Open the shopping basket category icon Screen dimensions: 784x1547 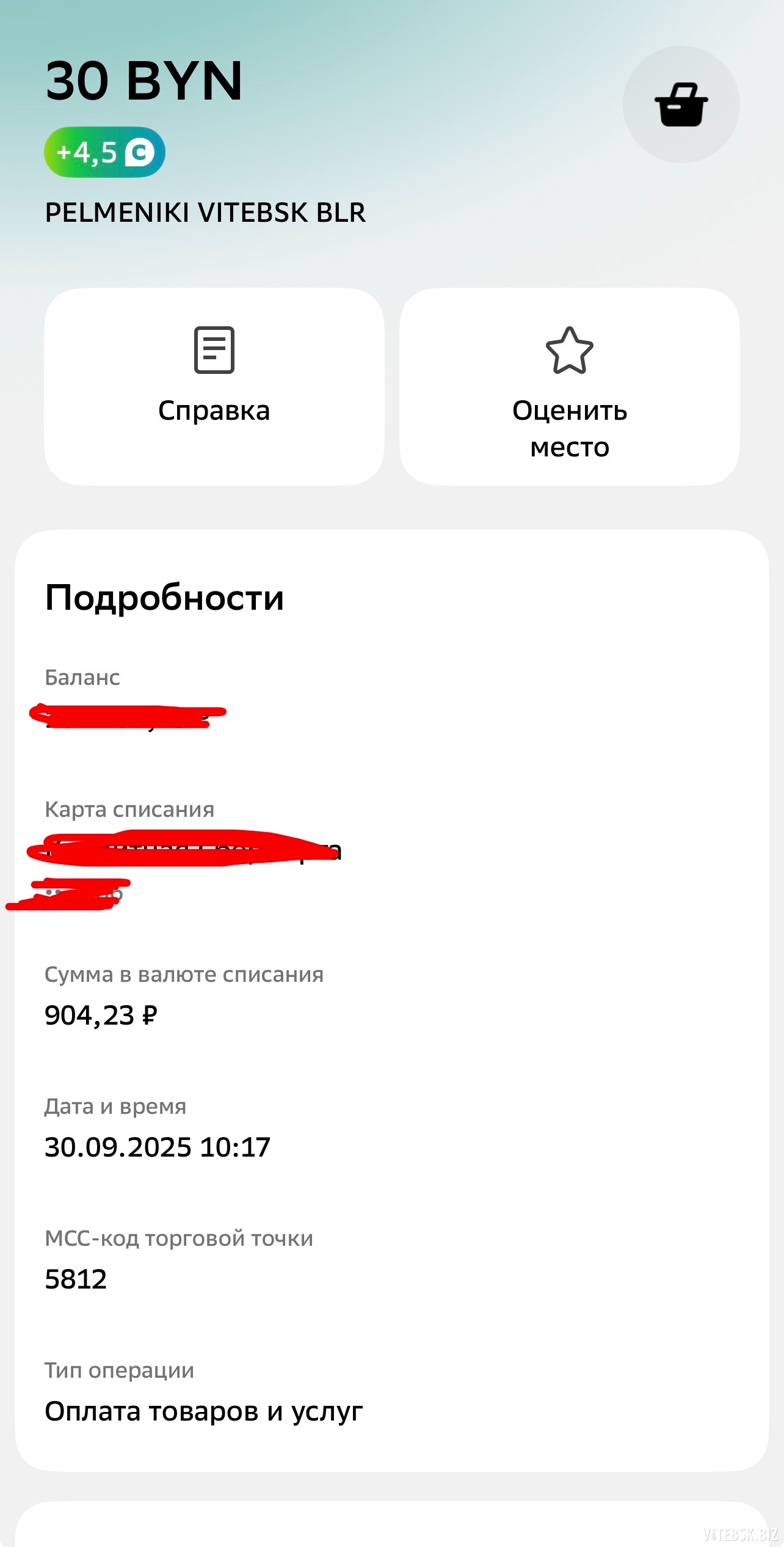(x=681, y=104)
